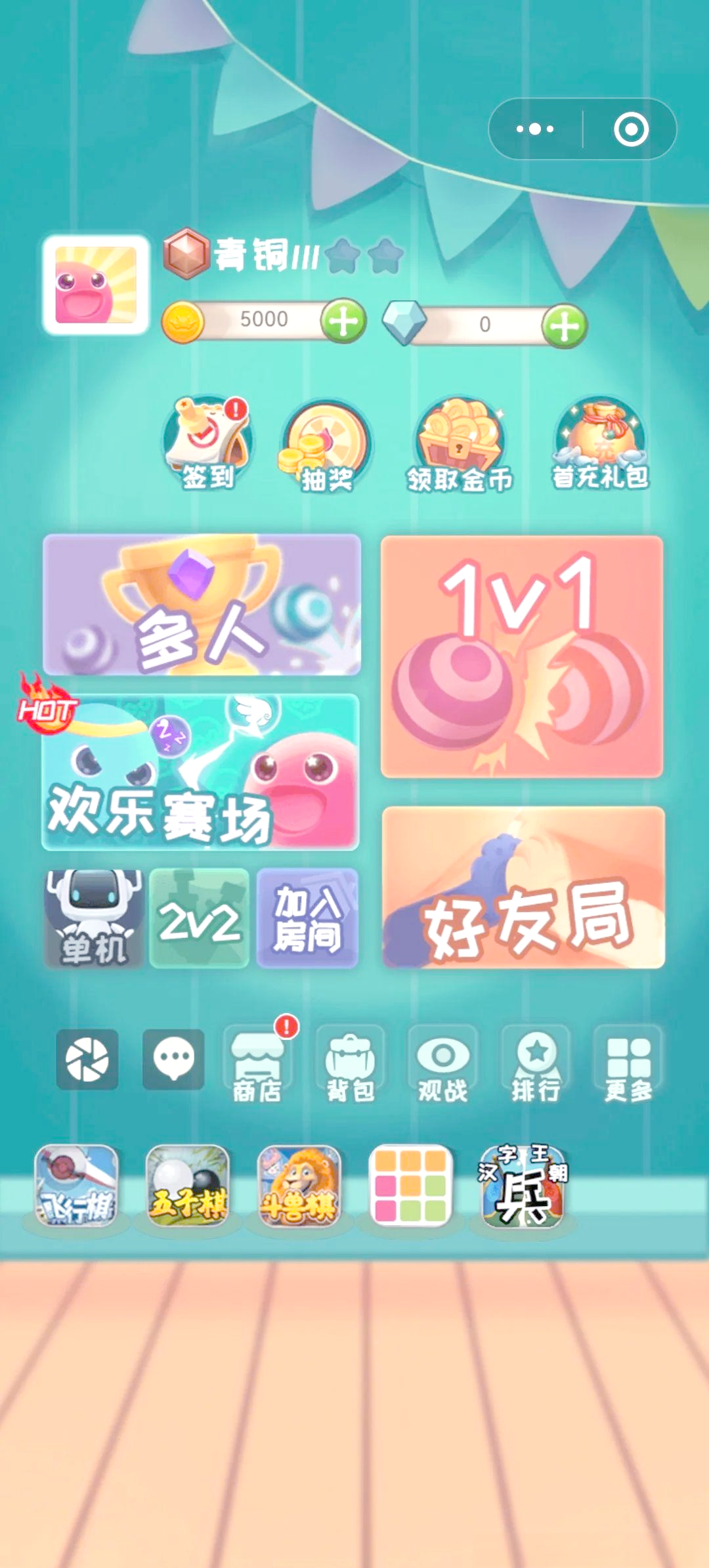This screenshot has width=709, height=1568.
Task: Open the 背包 backpack
Action: 350,1064
